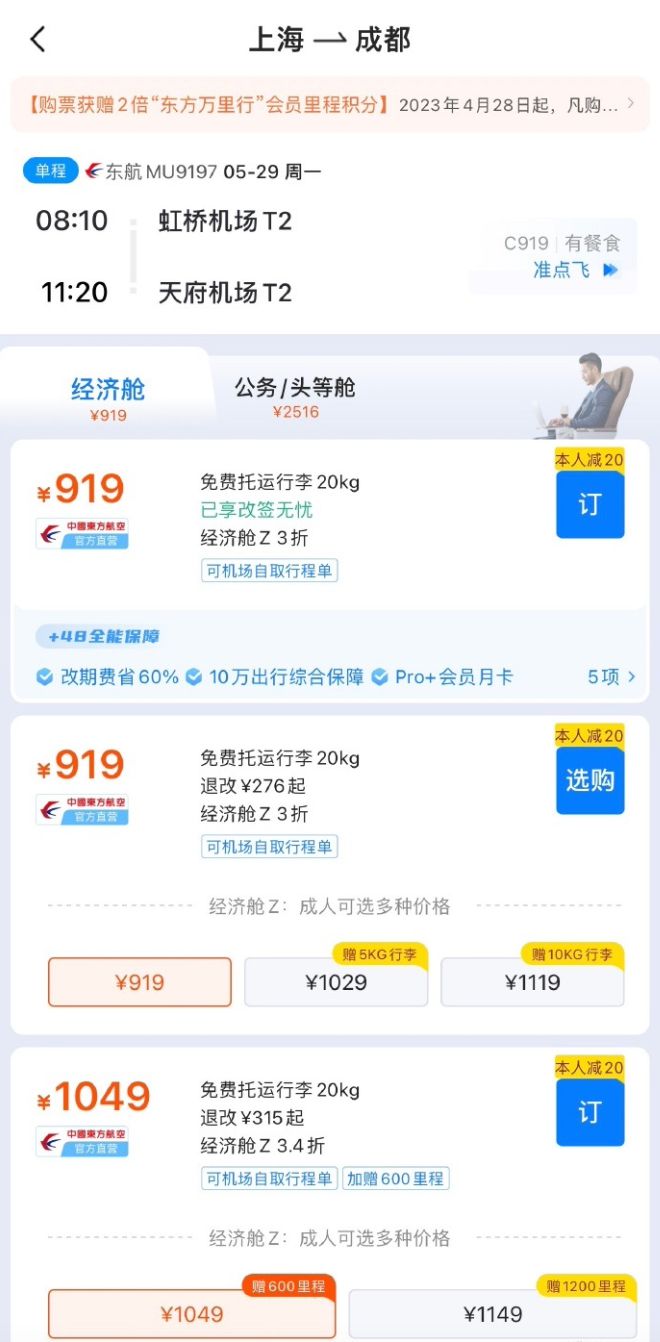
Task: Select the ¥919 price option chip
Action: click(x=140, y=982)
